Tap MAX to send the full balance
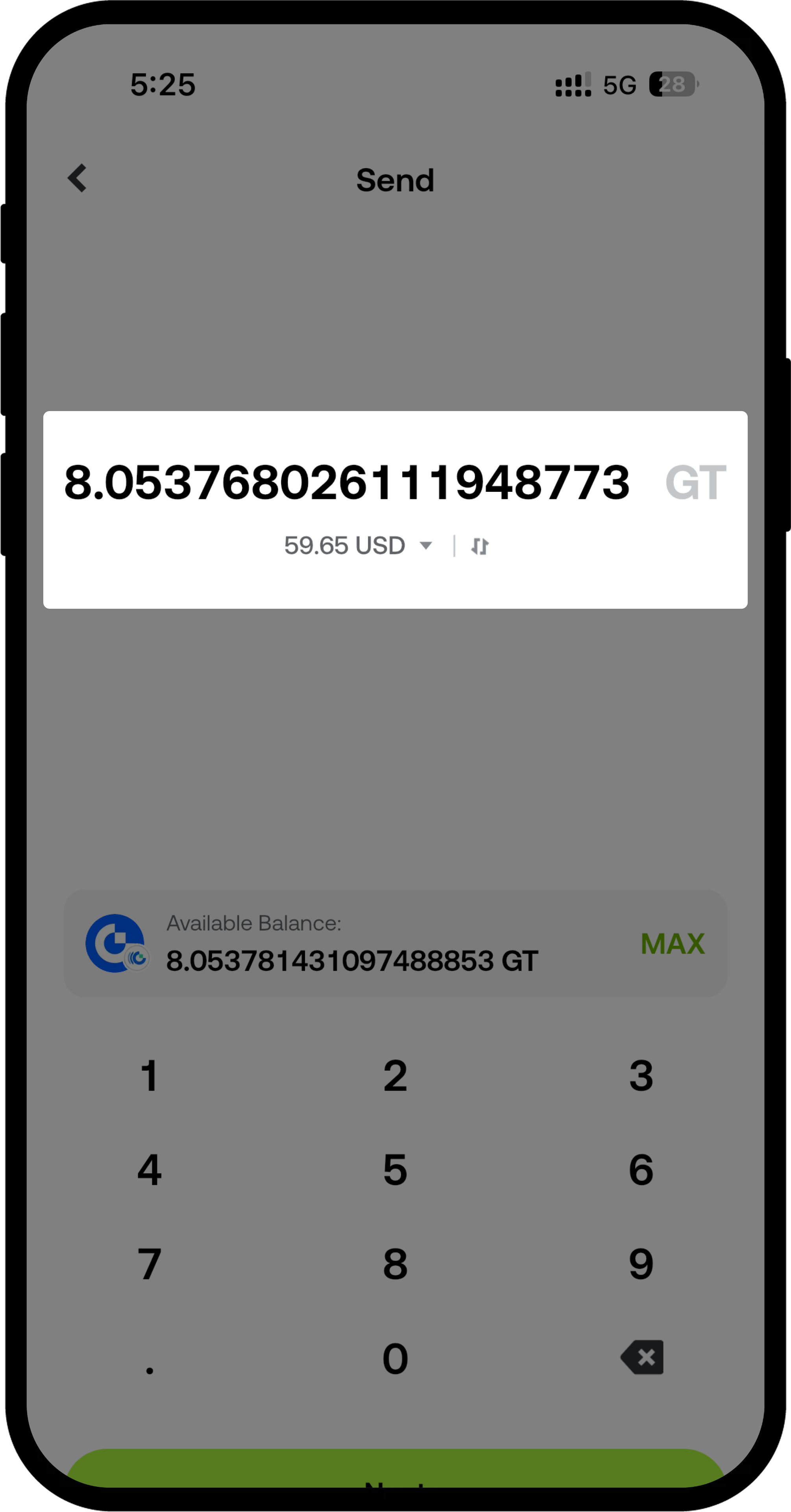791x1512 pixels. 673,944
